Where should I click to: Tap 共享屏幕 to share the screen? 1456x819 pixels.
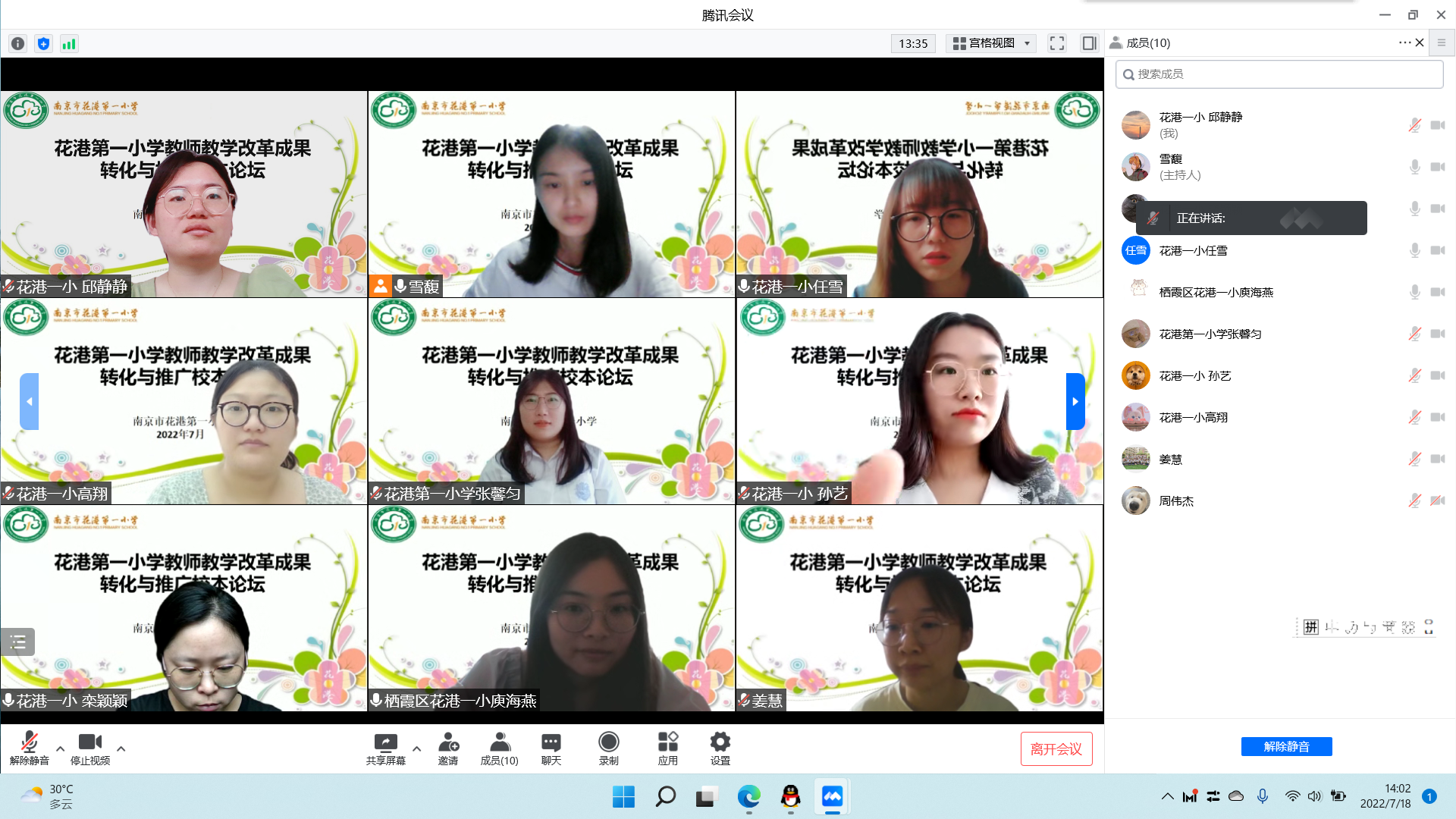coord(385,748)
